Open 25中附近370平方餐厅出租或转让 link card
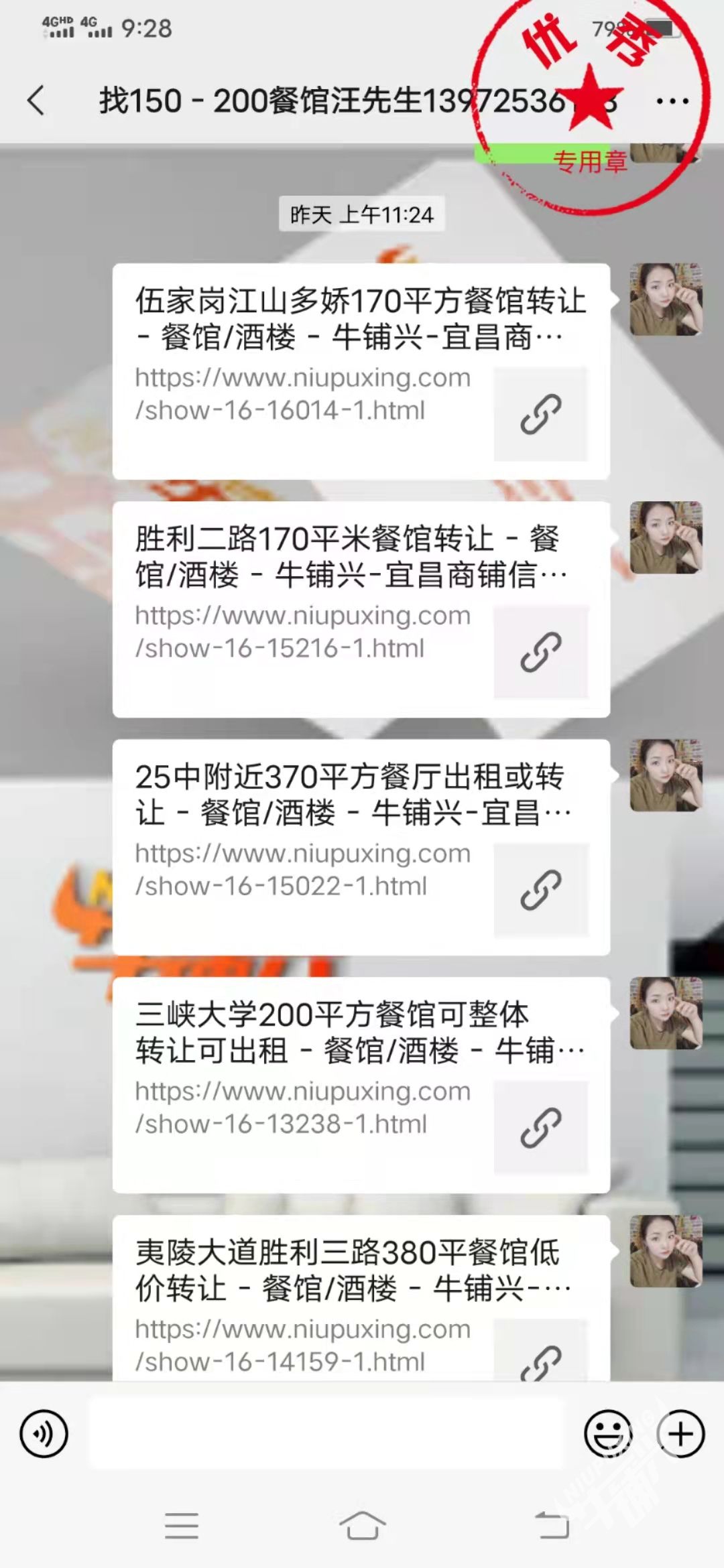Image resolution: width=724 pixels, height=1568 pixels. (361, 846)
